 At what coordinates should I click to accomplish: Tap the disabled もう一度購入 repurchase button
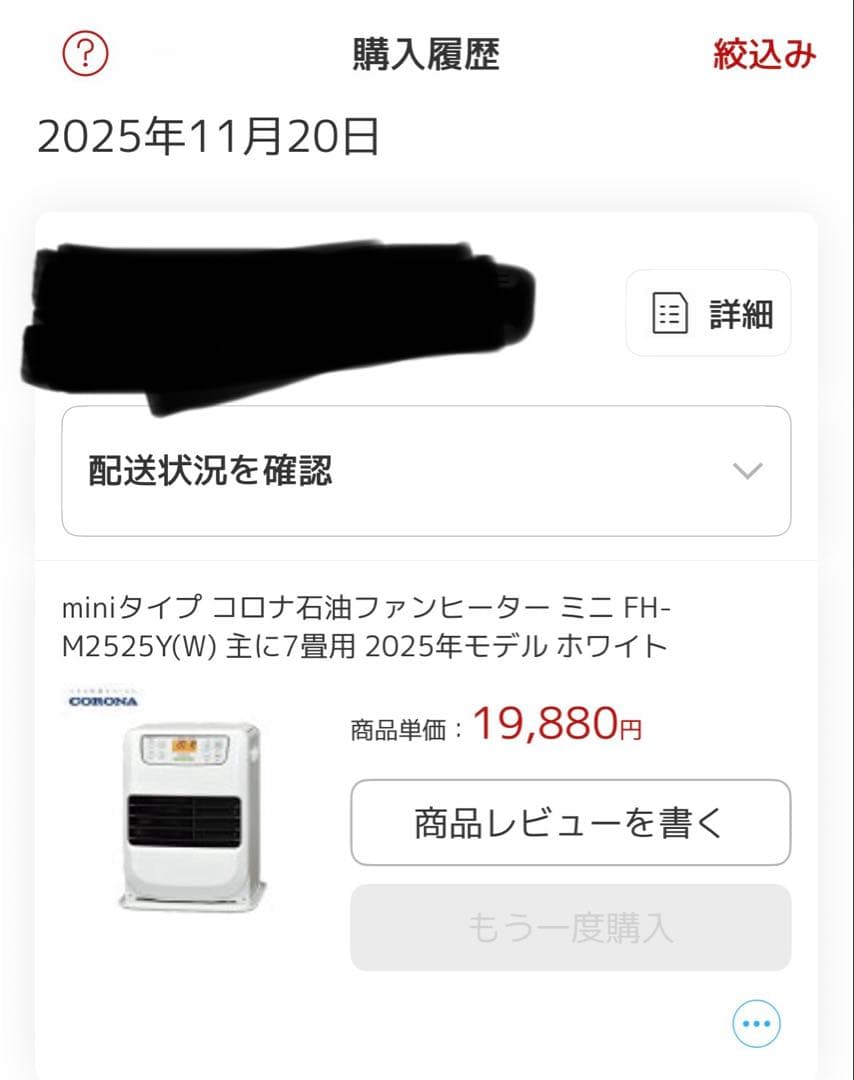[x=570, y=928]
